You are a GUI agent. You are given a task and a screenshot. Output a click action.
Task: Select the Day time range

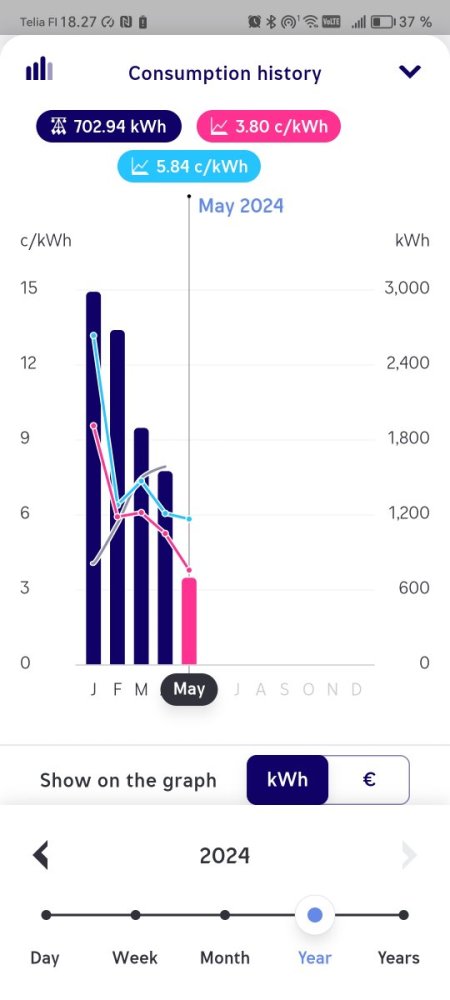45,936
